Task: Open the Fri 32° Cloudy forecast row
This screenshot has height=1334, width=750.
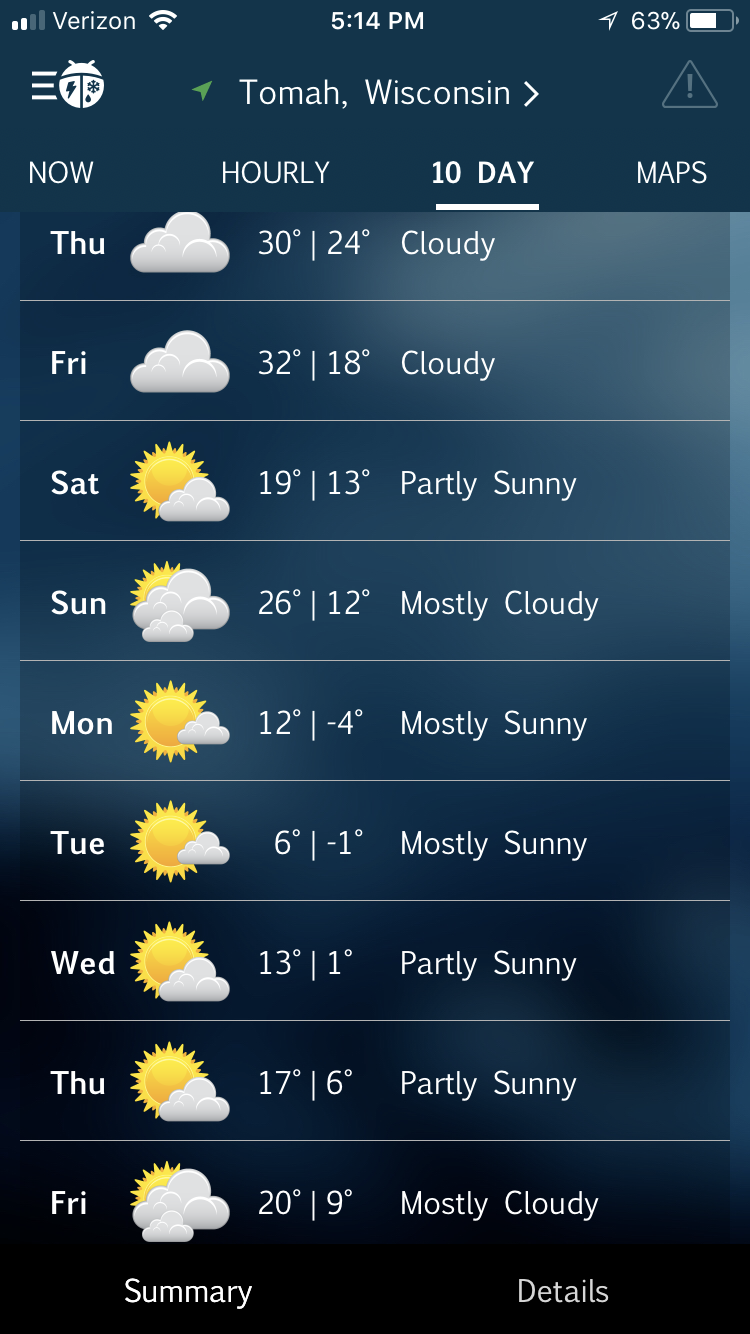Action: pyautogui.click(x=375, y=363)
